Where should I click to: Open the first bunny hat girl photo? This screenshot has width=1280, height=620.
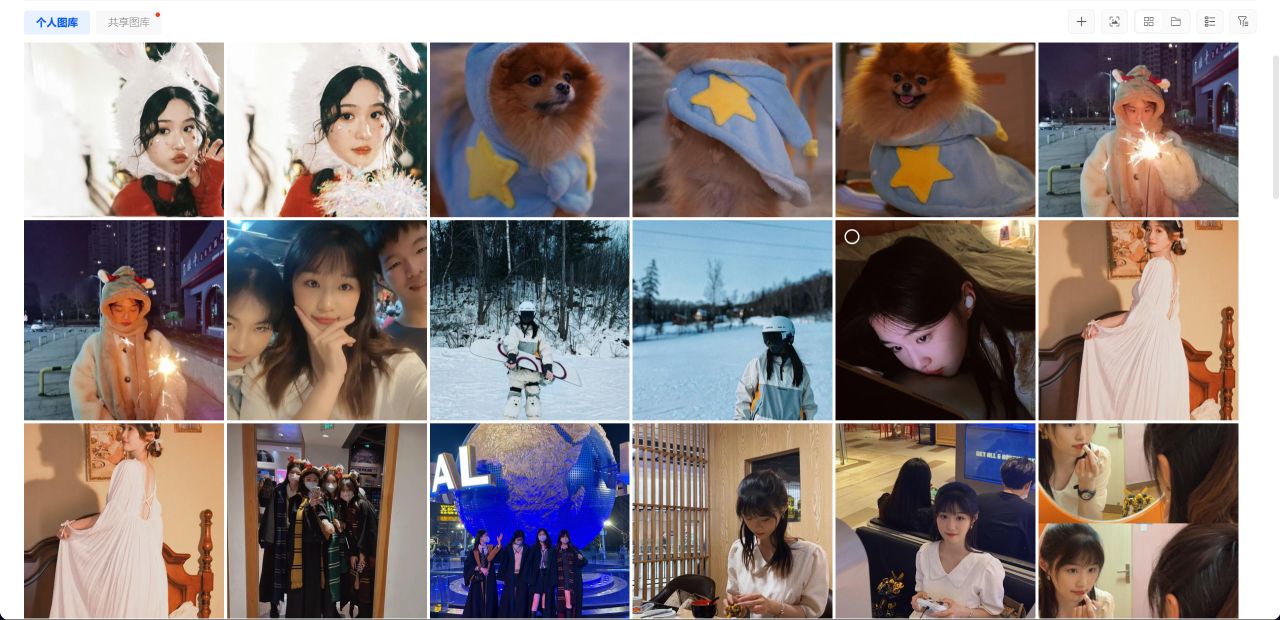tap(124, 130)
